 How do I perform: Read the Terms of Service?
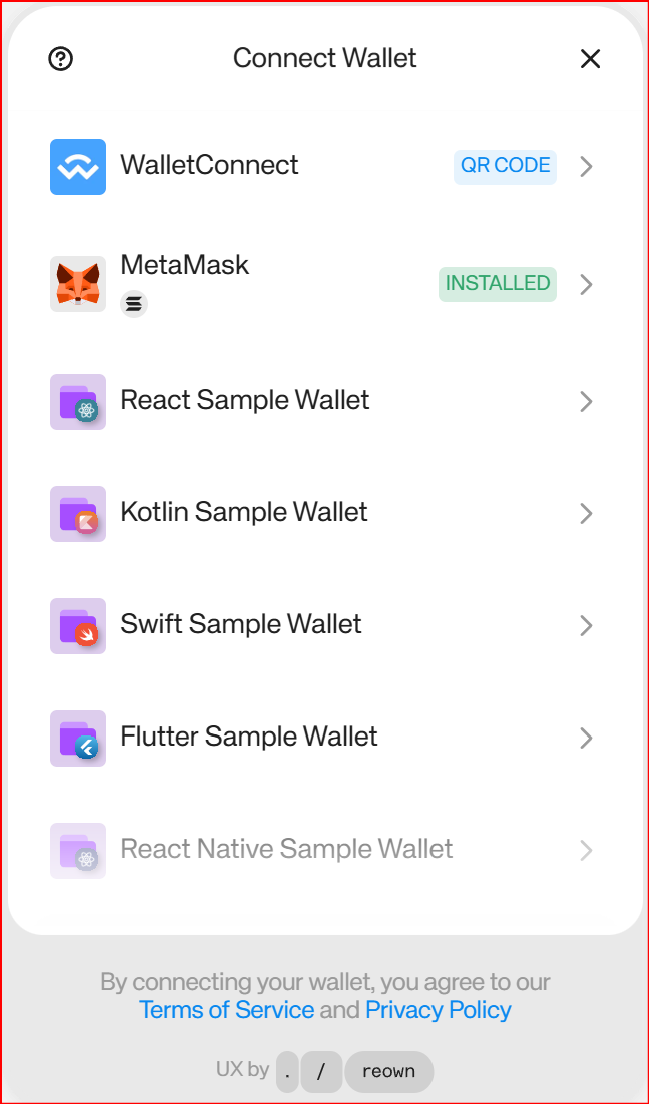pos(226,1010)
